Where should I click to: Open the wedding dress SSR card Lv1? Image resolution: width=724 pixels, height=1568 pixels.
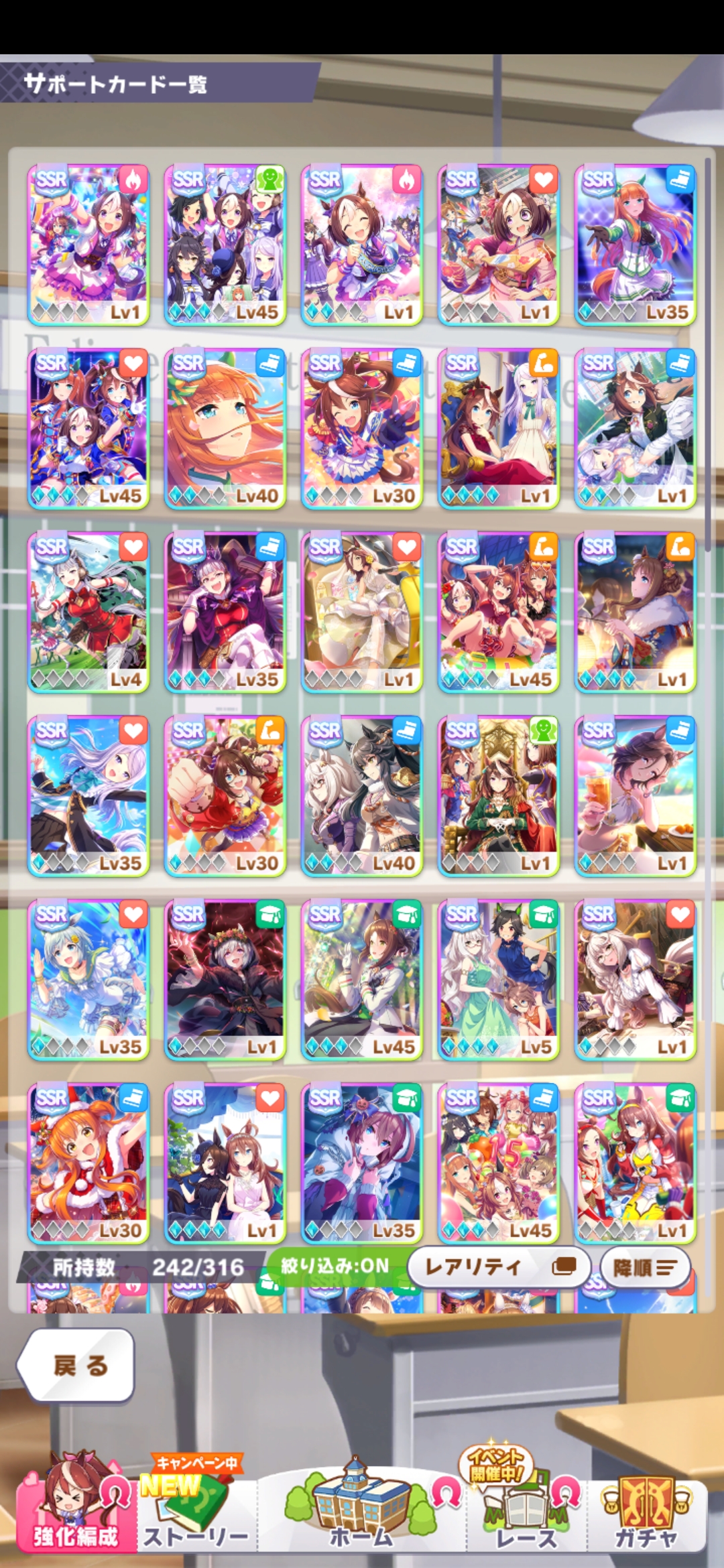(361, 611)
